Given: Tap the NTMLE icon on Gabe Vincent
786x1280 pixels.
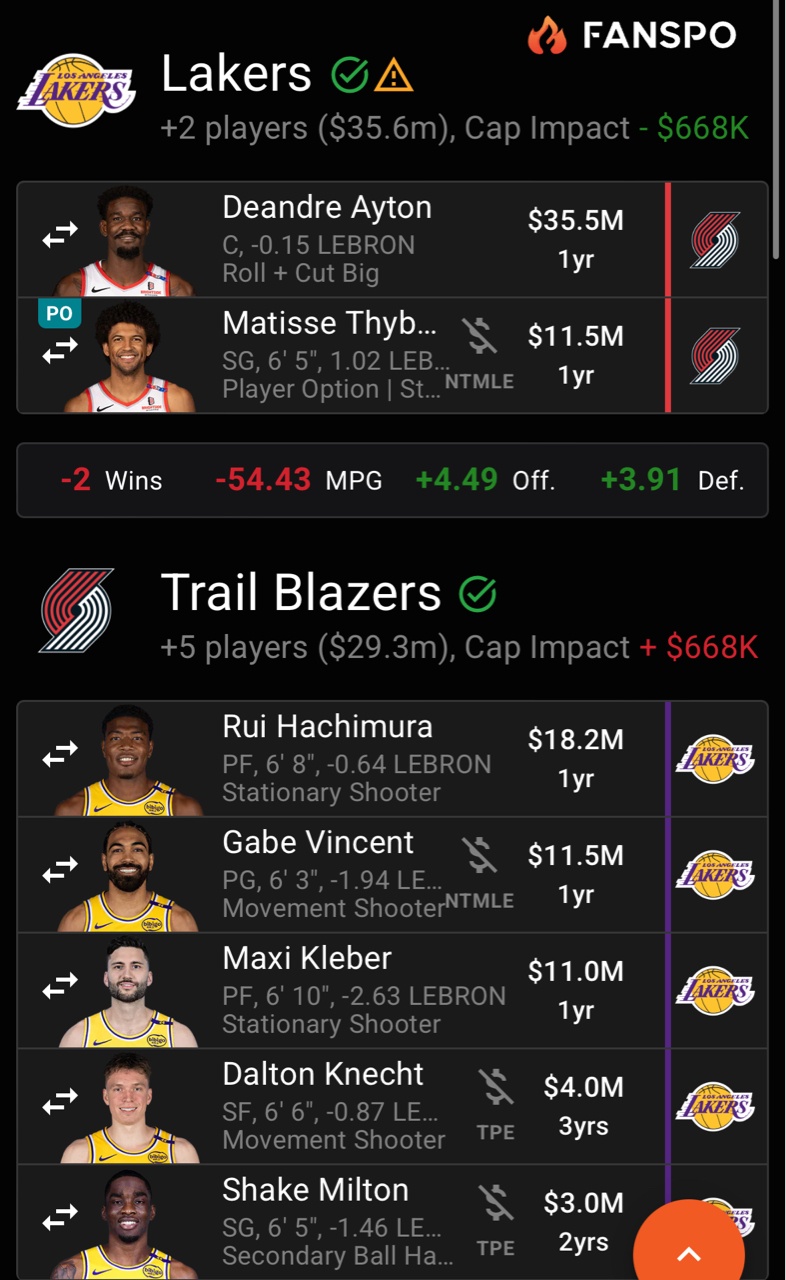Looking at the screenshot, I should click(479, 870).
